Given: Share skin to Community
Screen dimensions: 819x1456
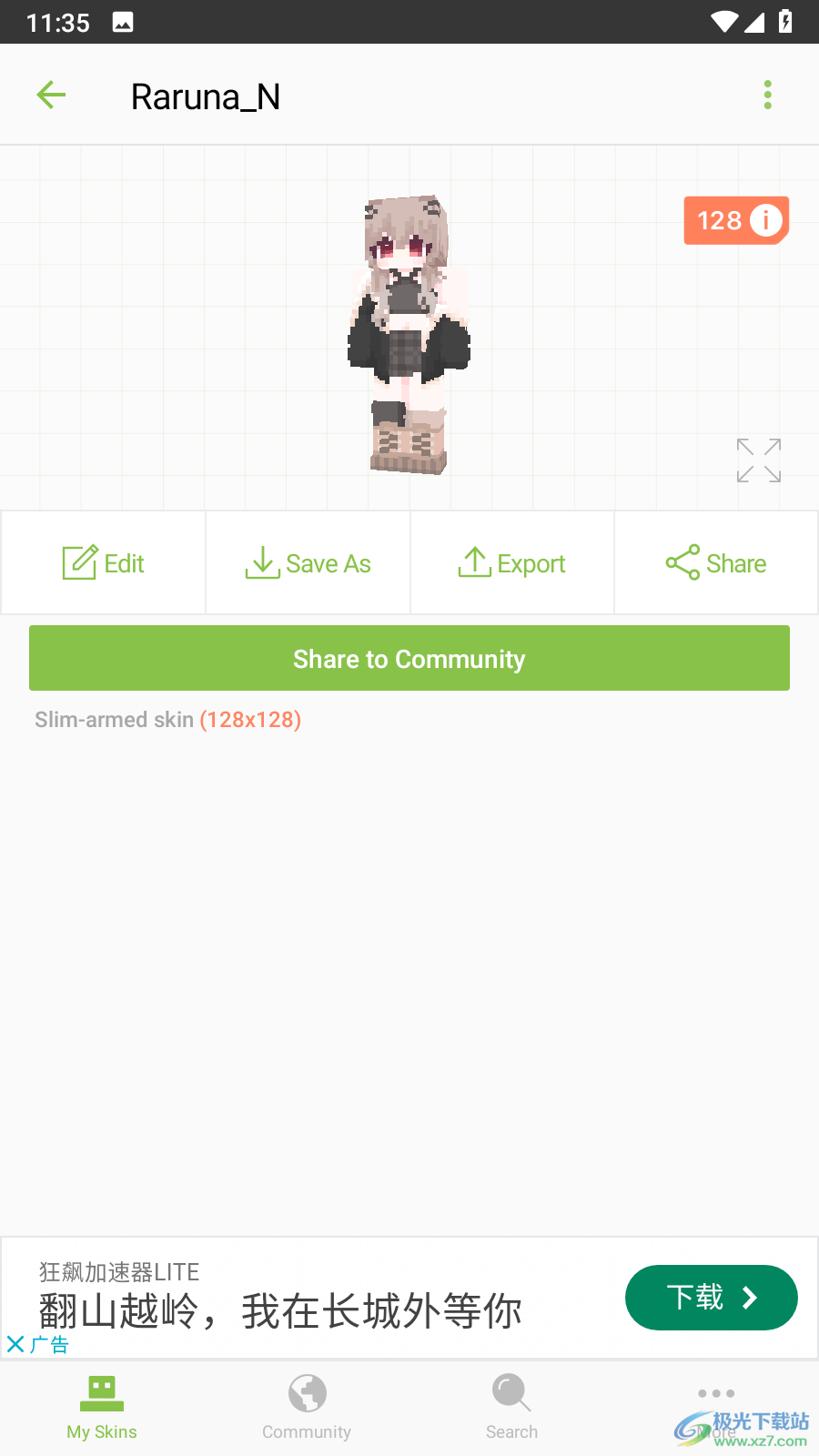Looking at the screenshot, I should pos(409,658).
